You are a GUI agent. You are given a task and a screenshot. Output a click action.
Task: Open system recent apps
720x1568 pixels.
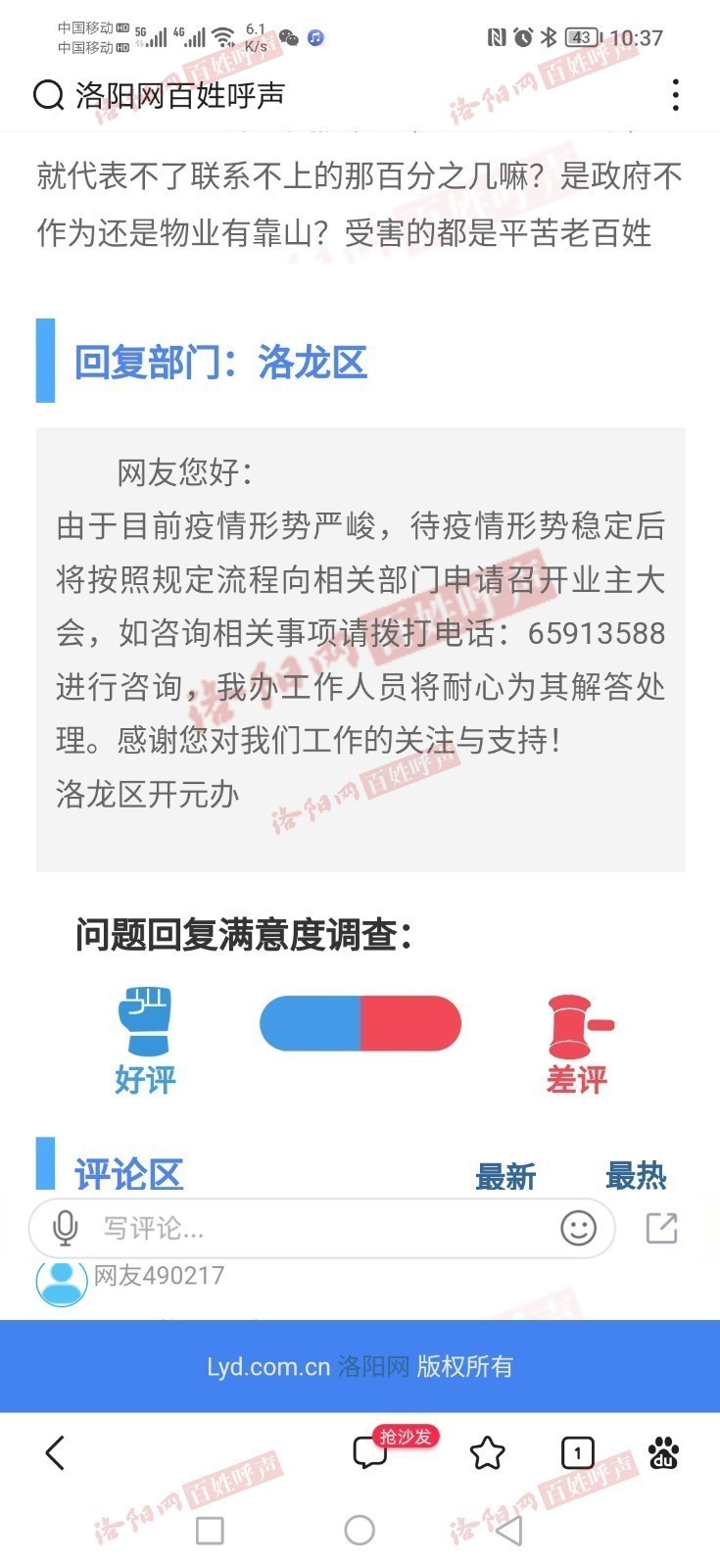point(210,1530)
